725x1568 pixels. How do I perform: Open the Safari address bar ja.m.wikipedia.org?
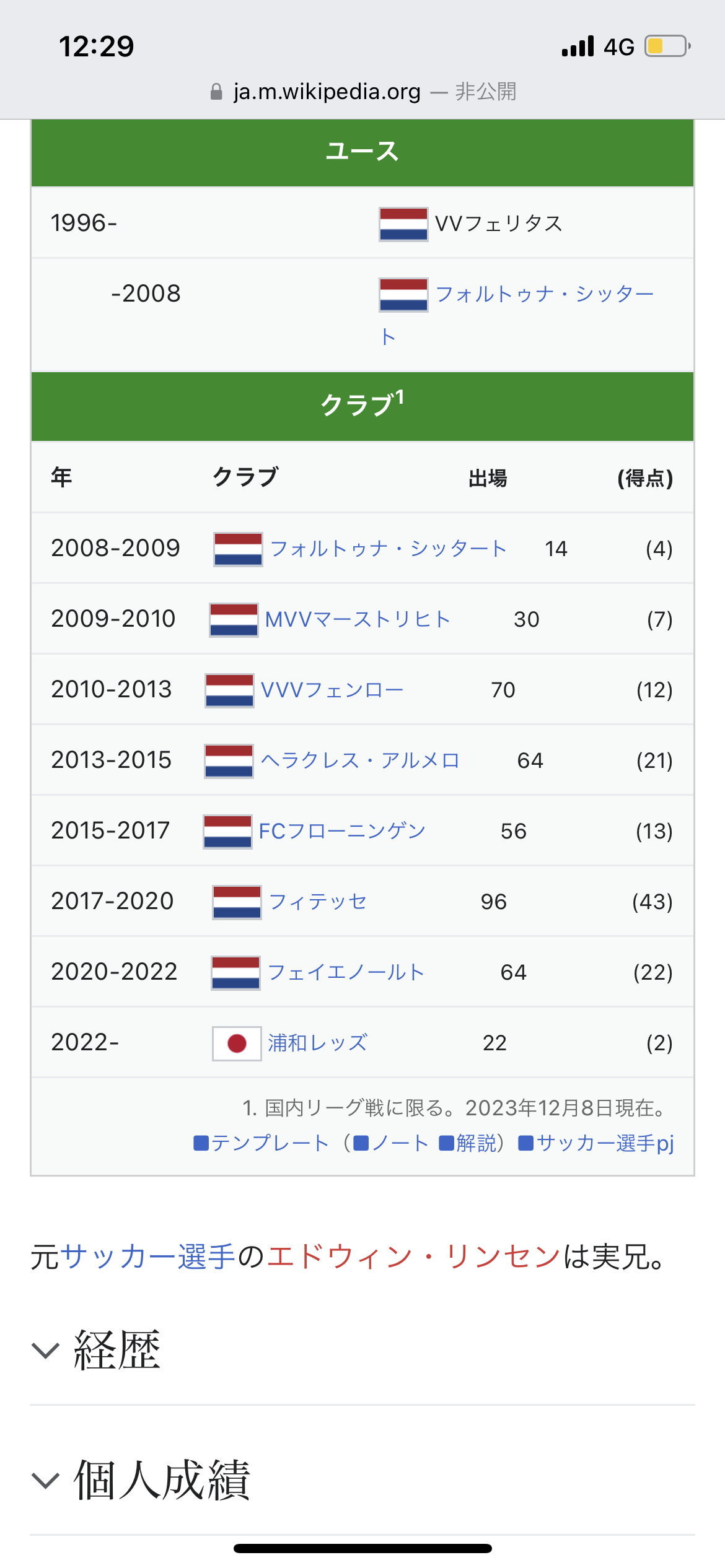point(362,92)
